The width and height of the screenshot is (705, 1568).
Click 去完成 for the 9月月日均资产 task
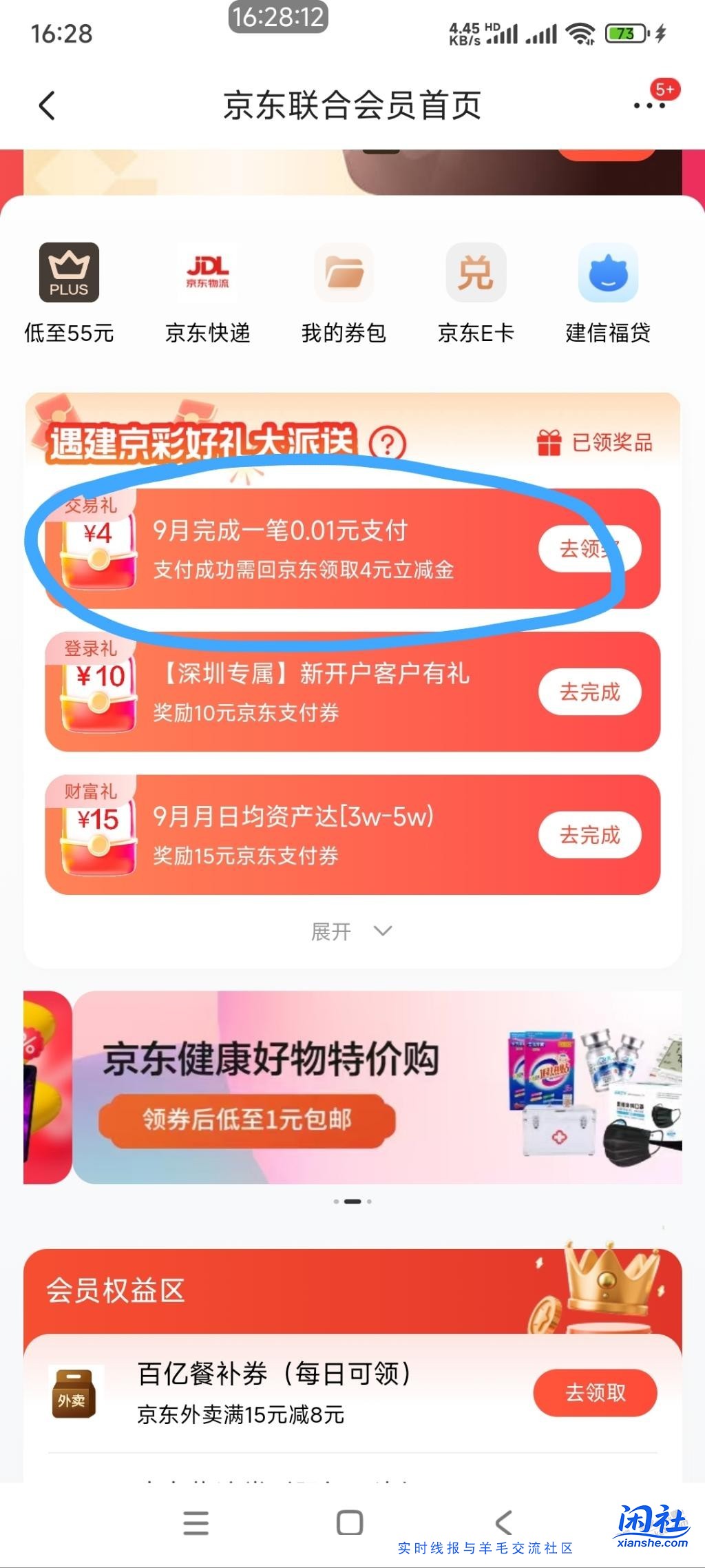click(x=590, y=835)
